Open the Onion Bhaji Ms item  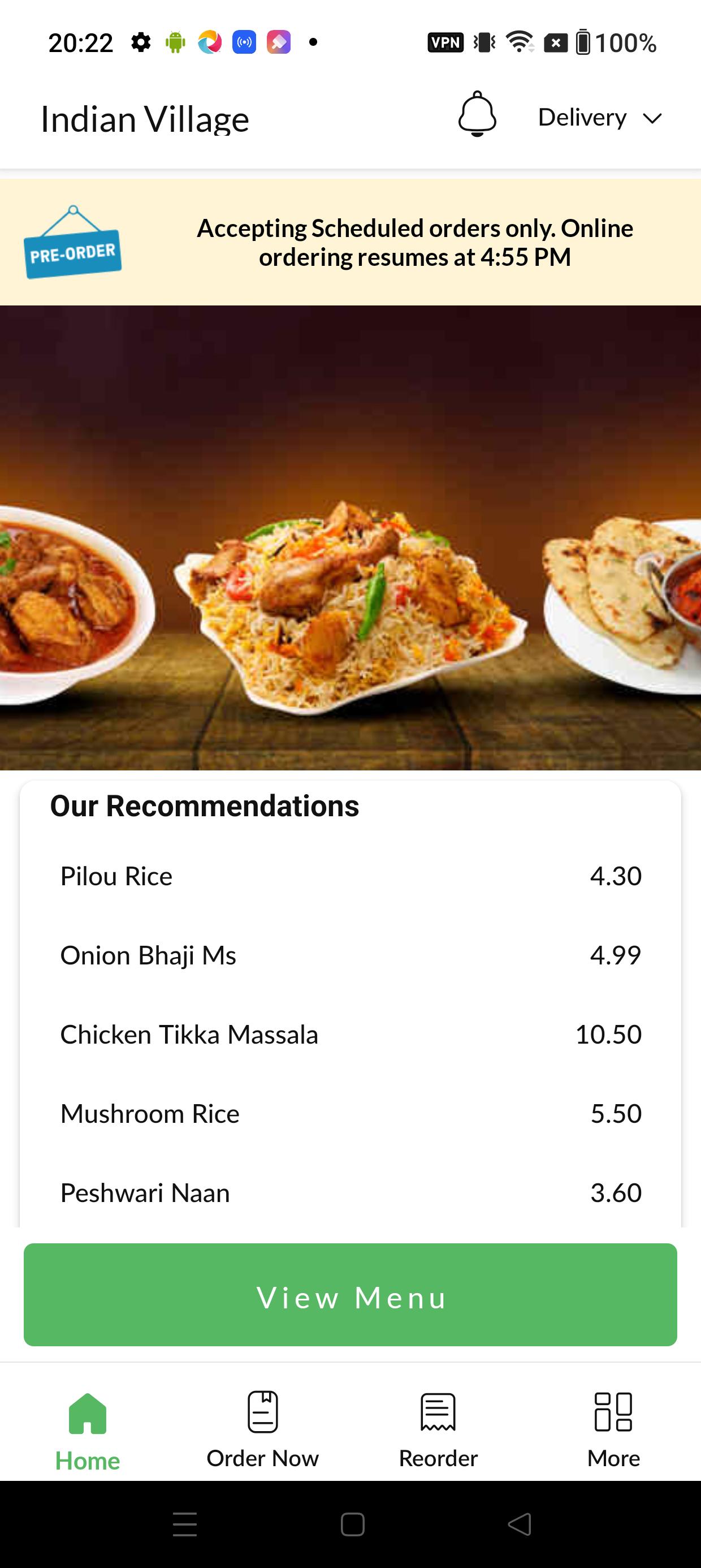[x=350, y=955]
